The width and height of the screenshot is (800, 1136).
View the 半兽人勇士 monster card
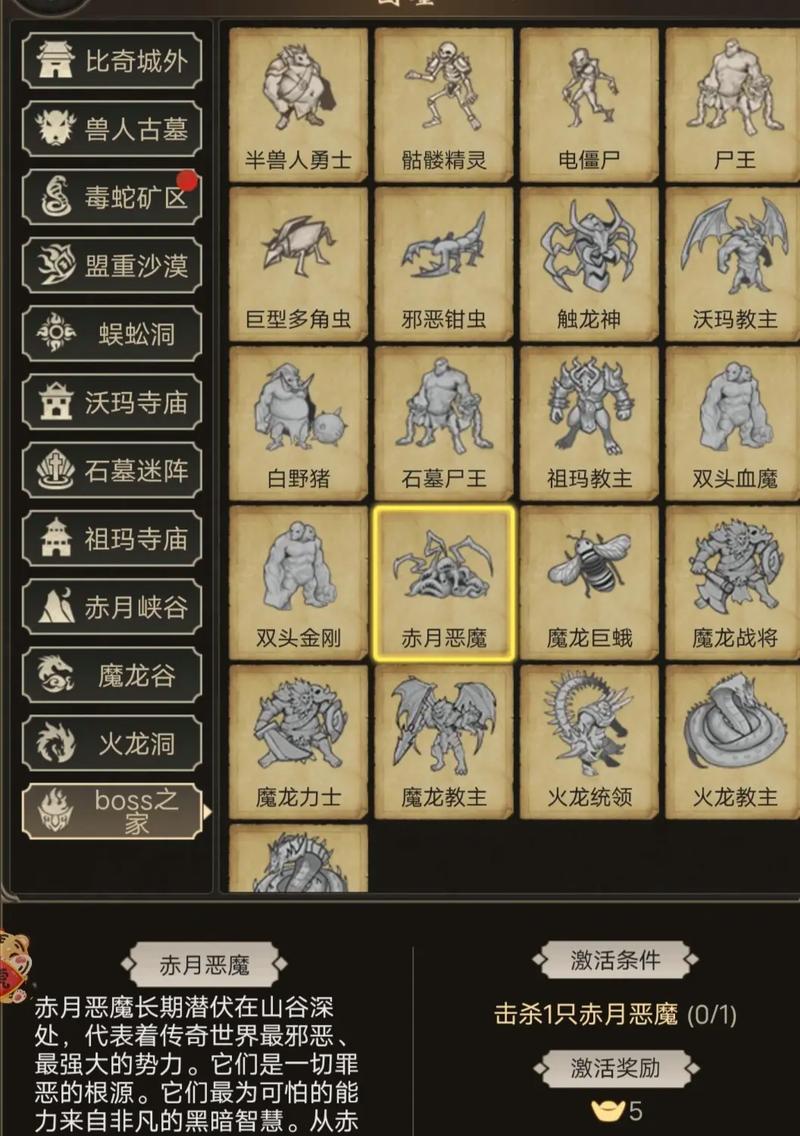click(x=298, y=104)
